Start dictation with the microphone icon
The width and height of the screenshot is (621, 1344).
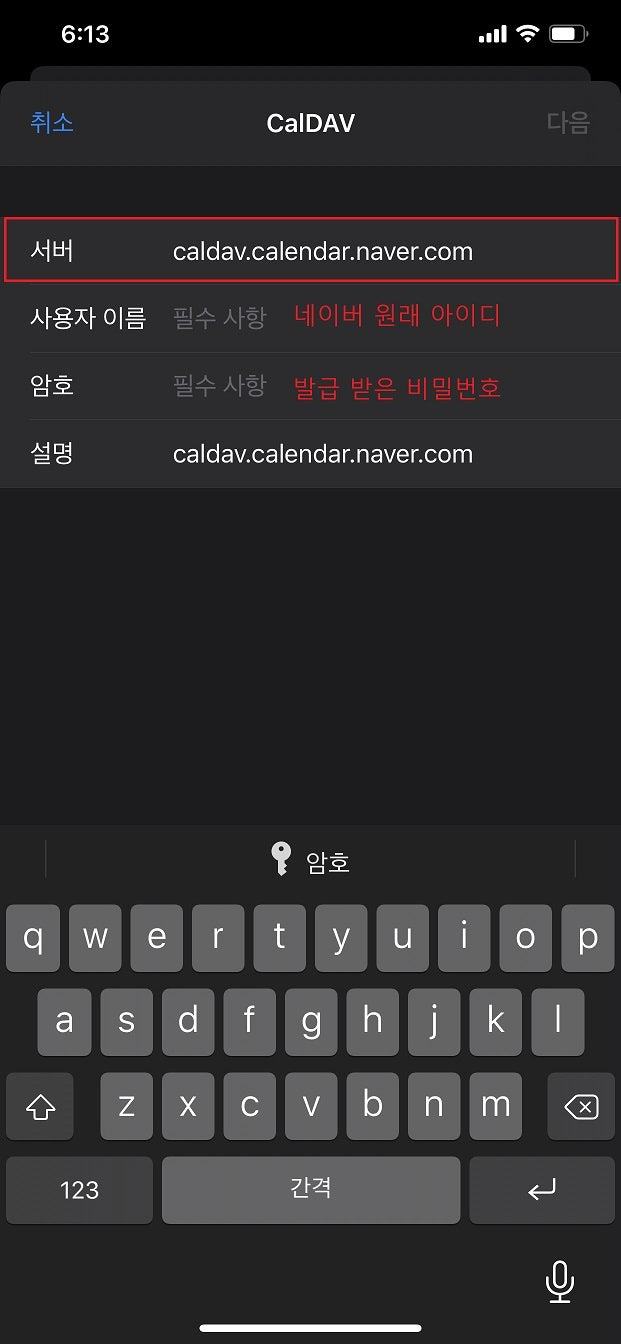559,1281
